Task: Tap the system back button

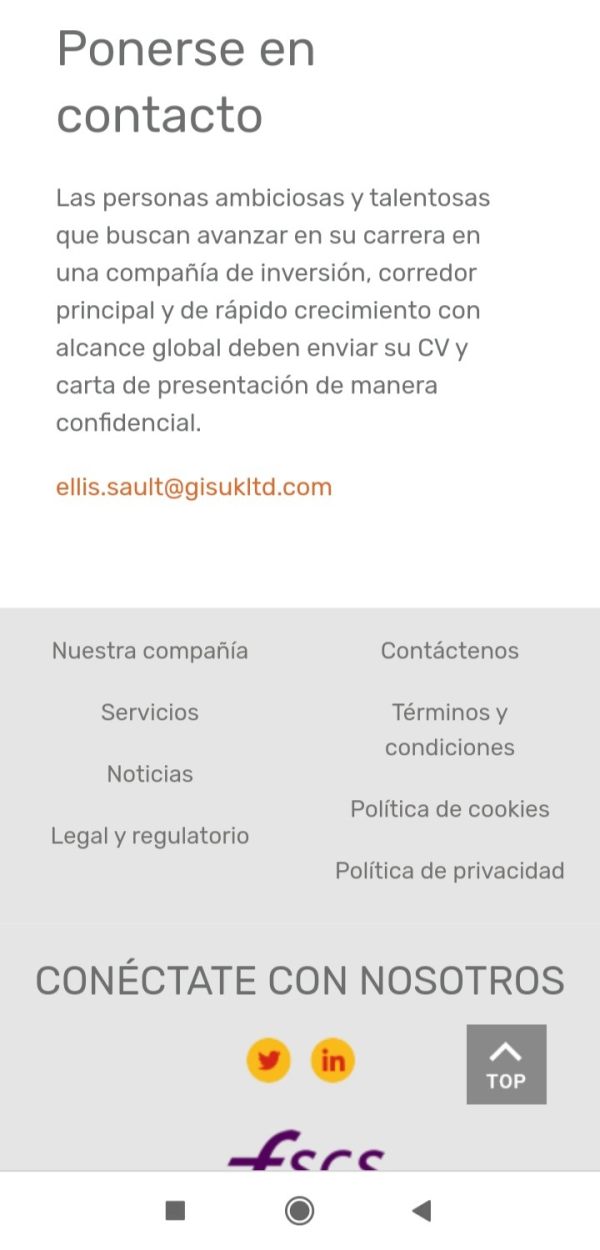Action: [421, 1211]
